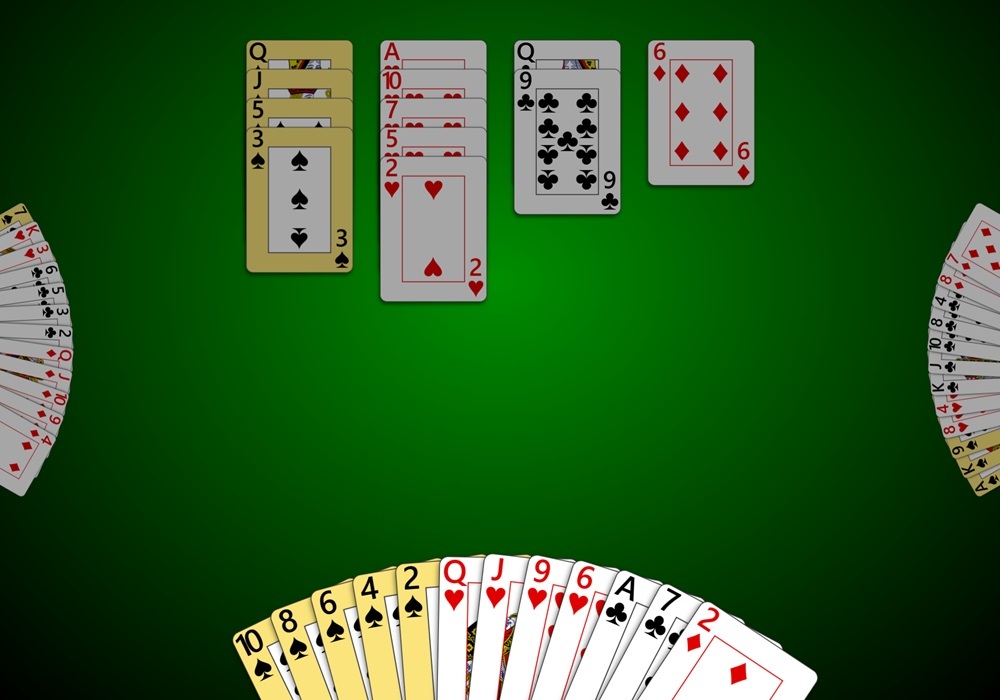Image resolution: width=1000 pixels, height=700 pixels.
Task: Play the 9 of hearts from hand
Action: tap(538, 608)
